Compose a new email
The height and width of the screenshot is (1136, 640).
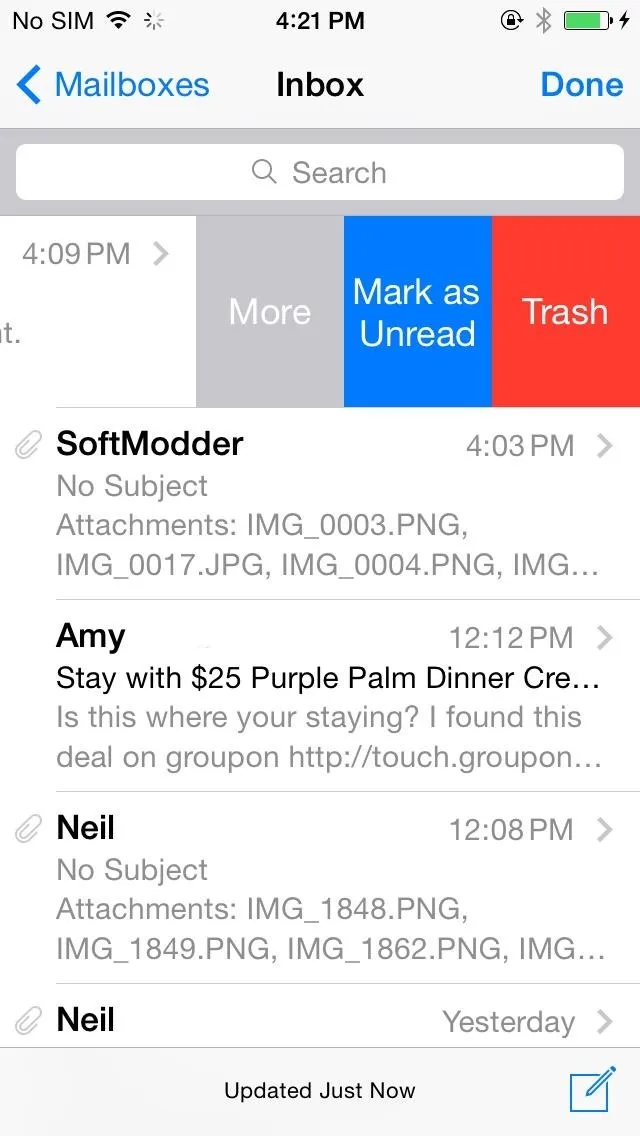592,1088
